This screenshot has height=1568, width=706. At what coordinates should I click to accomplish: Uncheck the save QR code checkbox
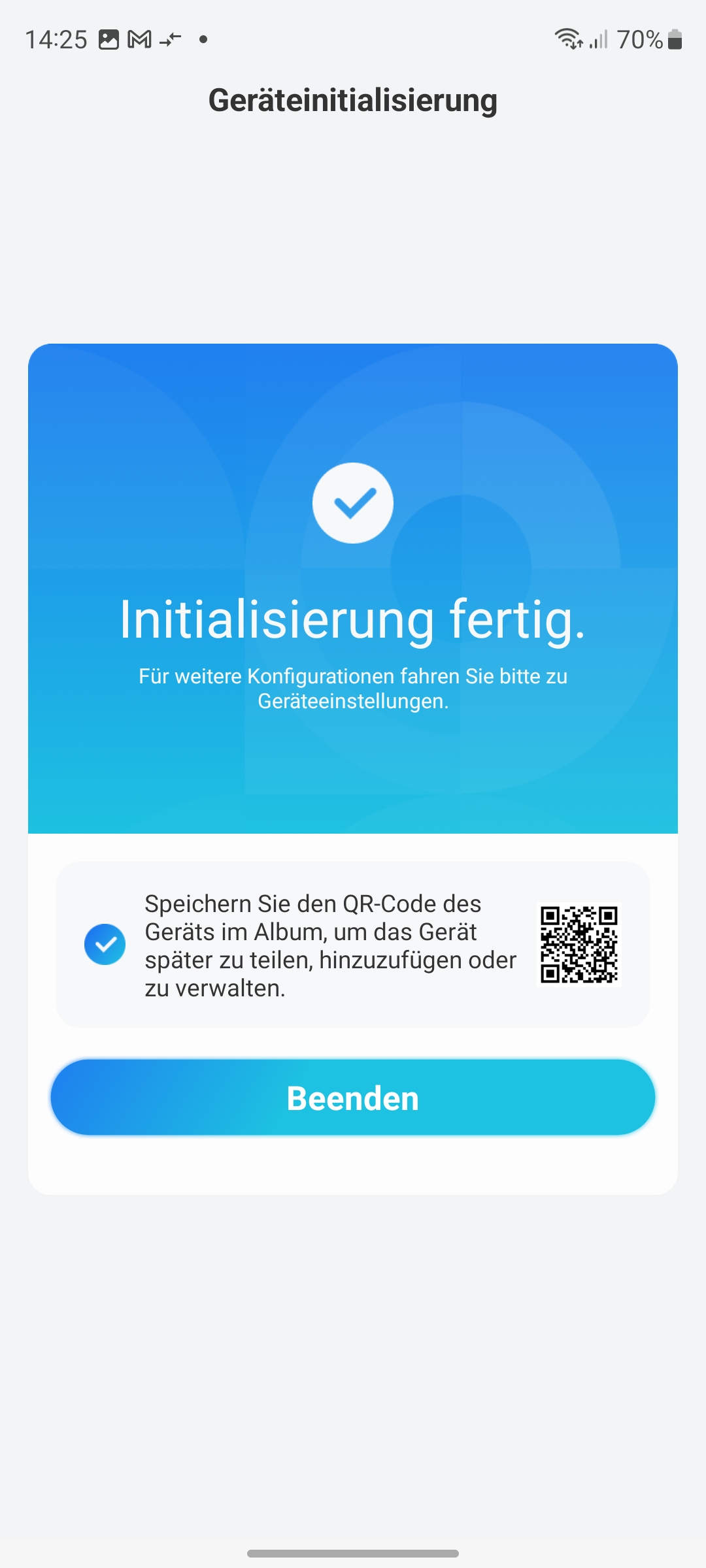point(105,944)
